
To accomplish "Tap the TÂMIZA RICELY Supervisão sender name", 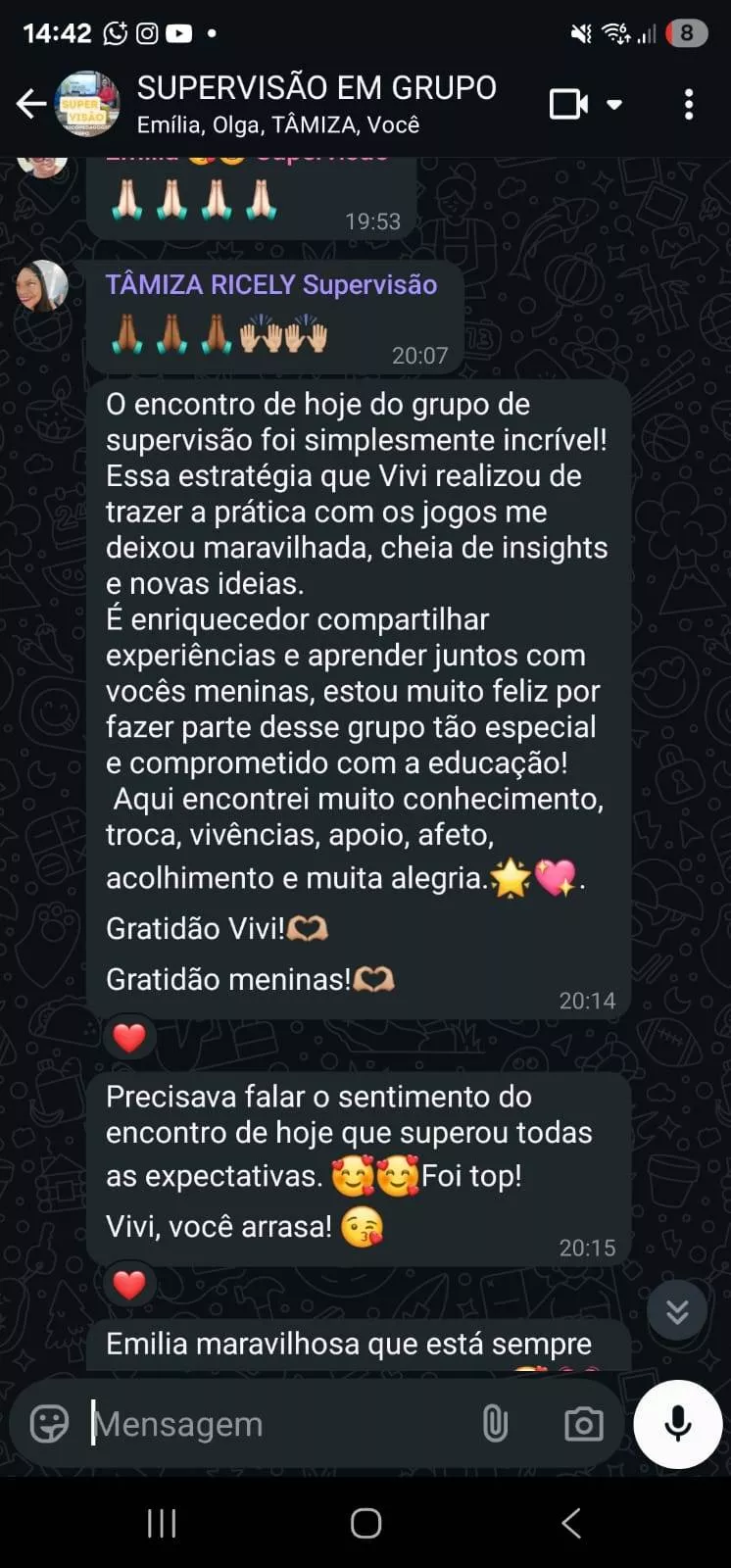I will [x=271, y=285].
